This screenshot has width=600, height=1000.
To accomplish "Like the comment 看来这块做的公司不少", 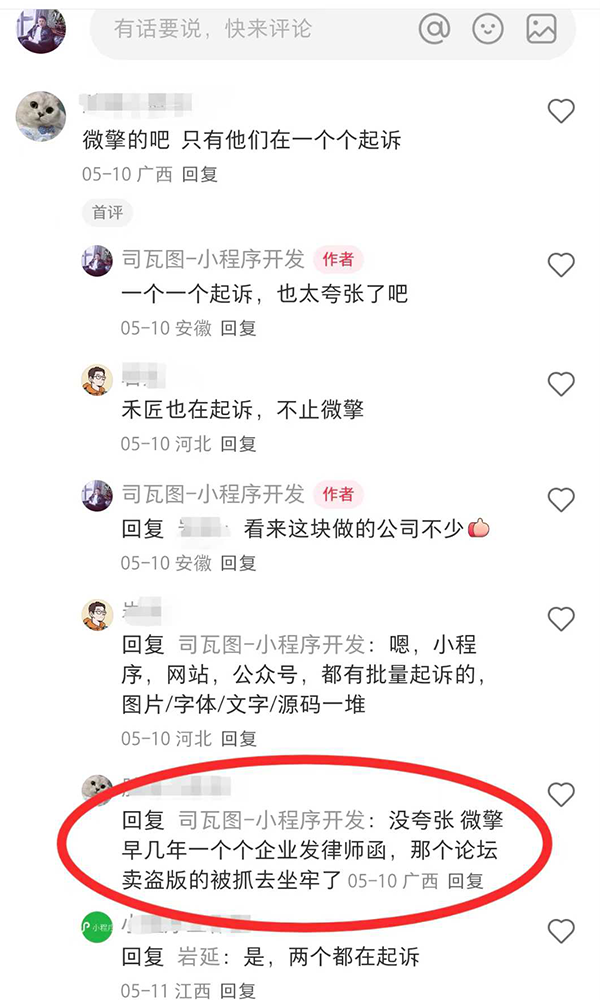I will 561,499.
